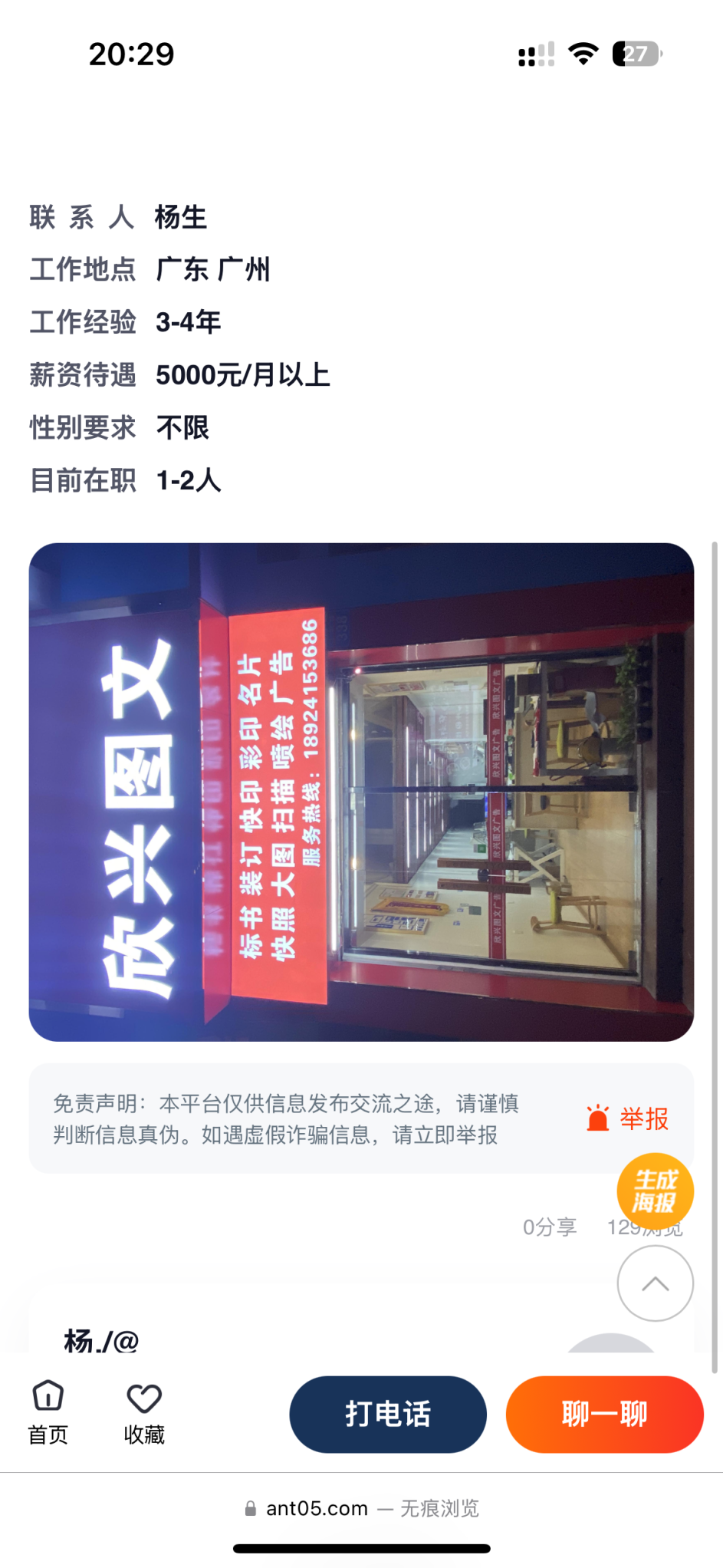Viewport: 723px width, 1568px height.
Task: Tap 打电话 to call the recruiter
Action: click(x=387, y=1413)
